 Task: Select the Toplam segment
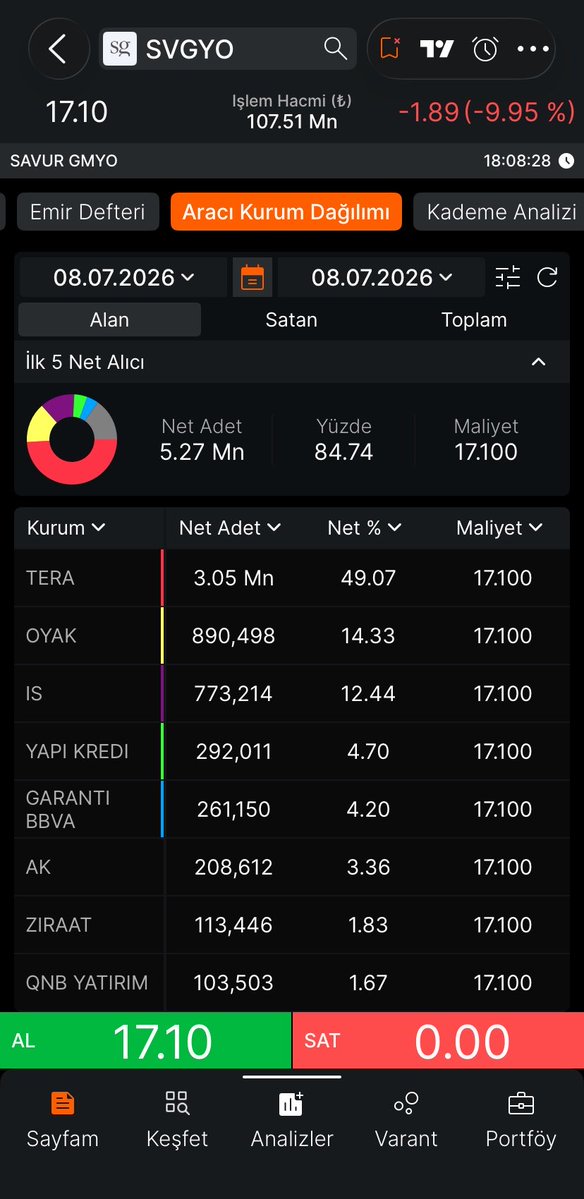(474, 320)
